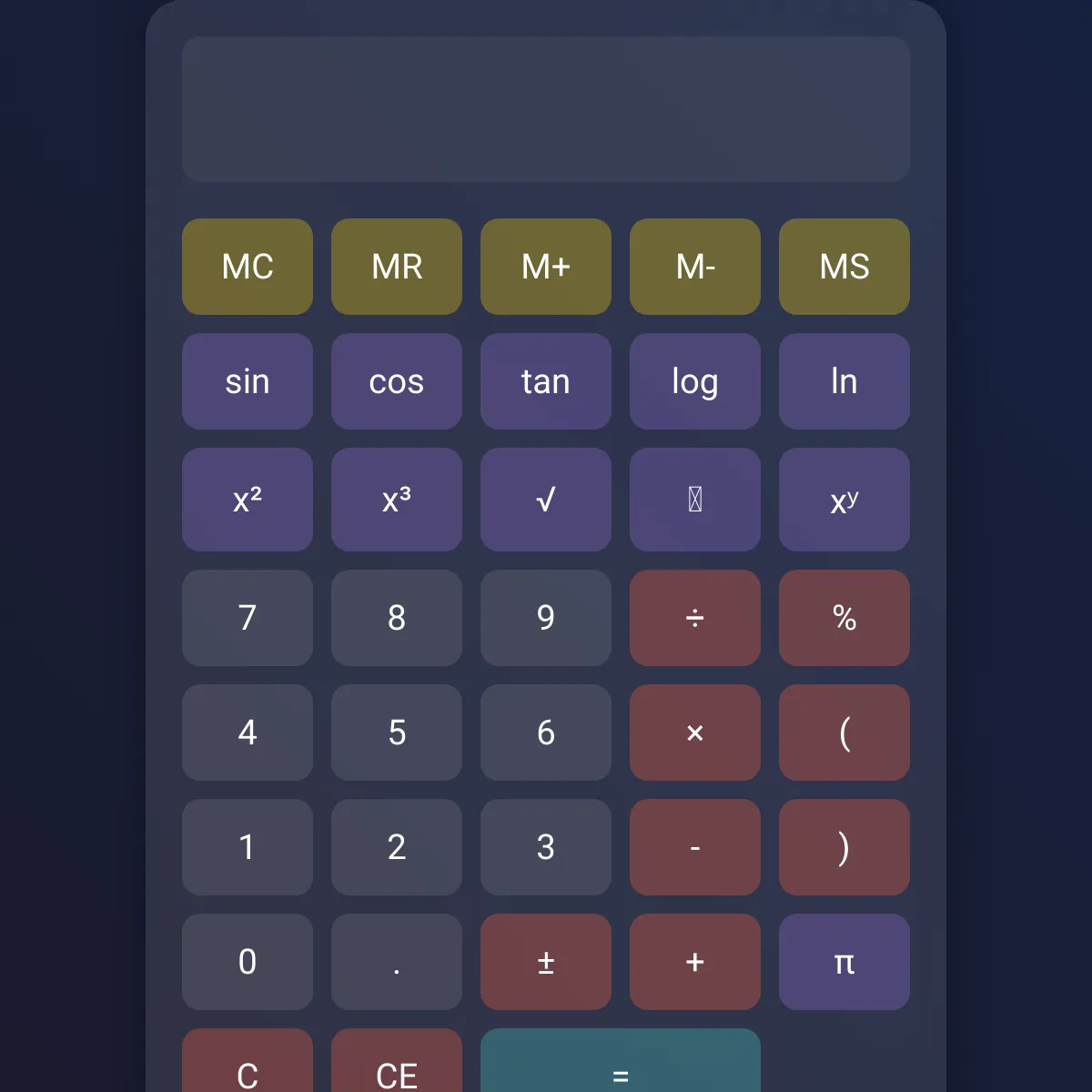The width and height of the screenshot is (1092, 1092).
Task: Compute the result with equals
Action: click(x=621, y=1067)
